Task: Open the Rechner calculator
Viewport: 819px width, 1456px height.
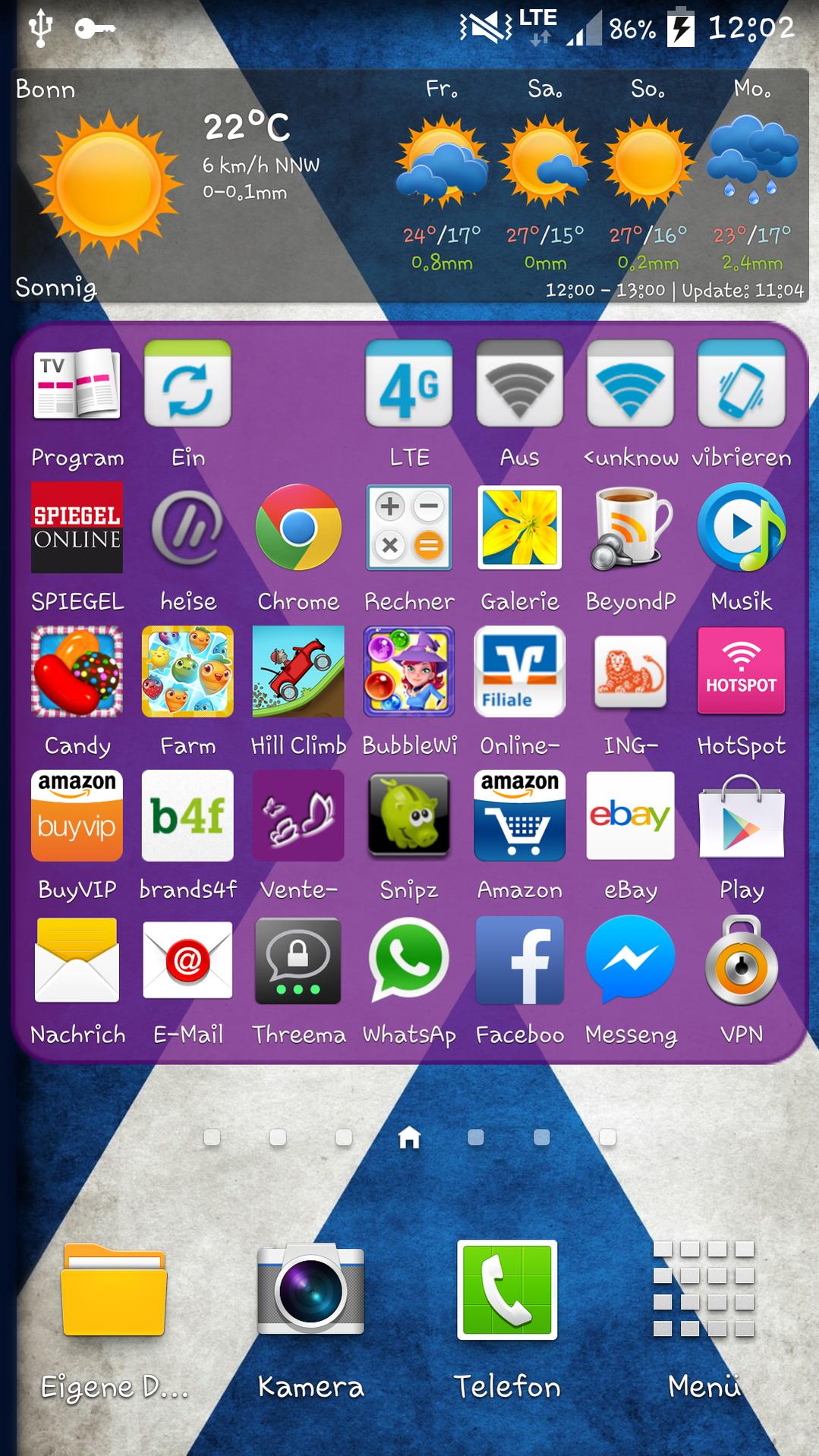Action: pyautogui.click(x=408, y=528)
